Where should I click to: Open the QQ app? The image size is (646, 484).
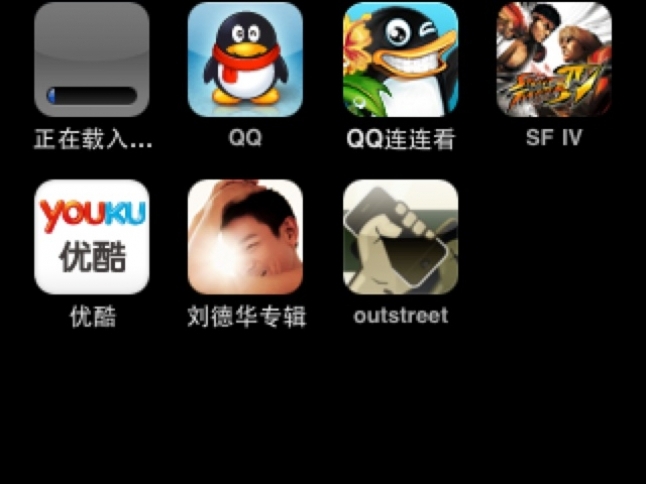point(245,60)
